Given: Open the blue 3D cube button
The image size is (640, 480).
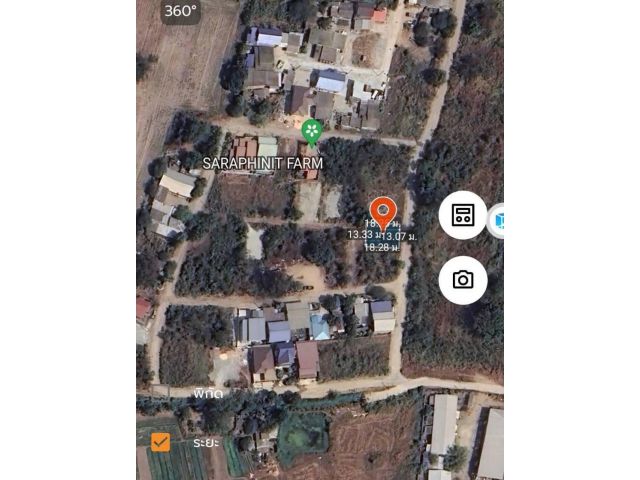Looking at the screenshot, I should [x=498, y=220].
